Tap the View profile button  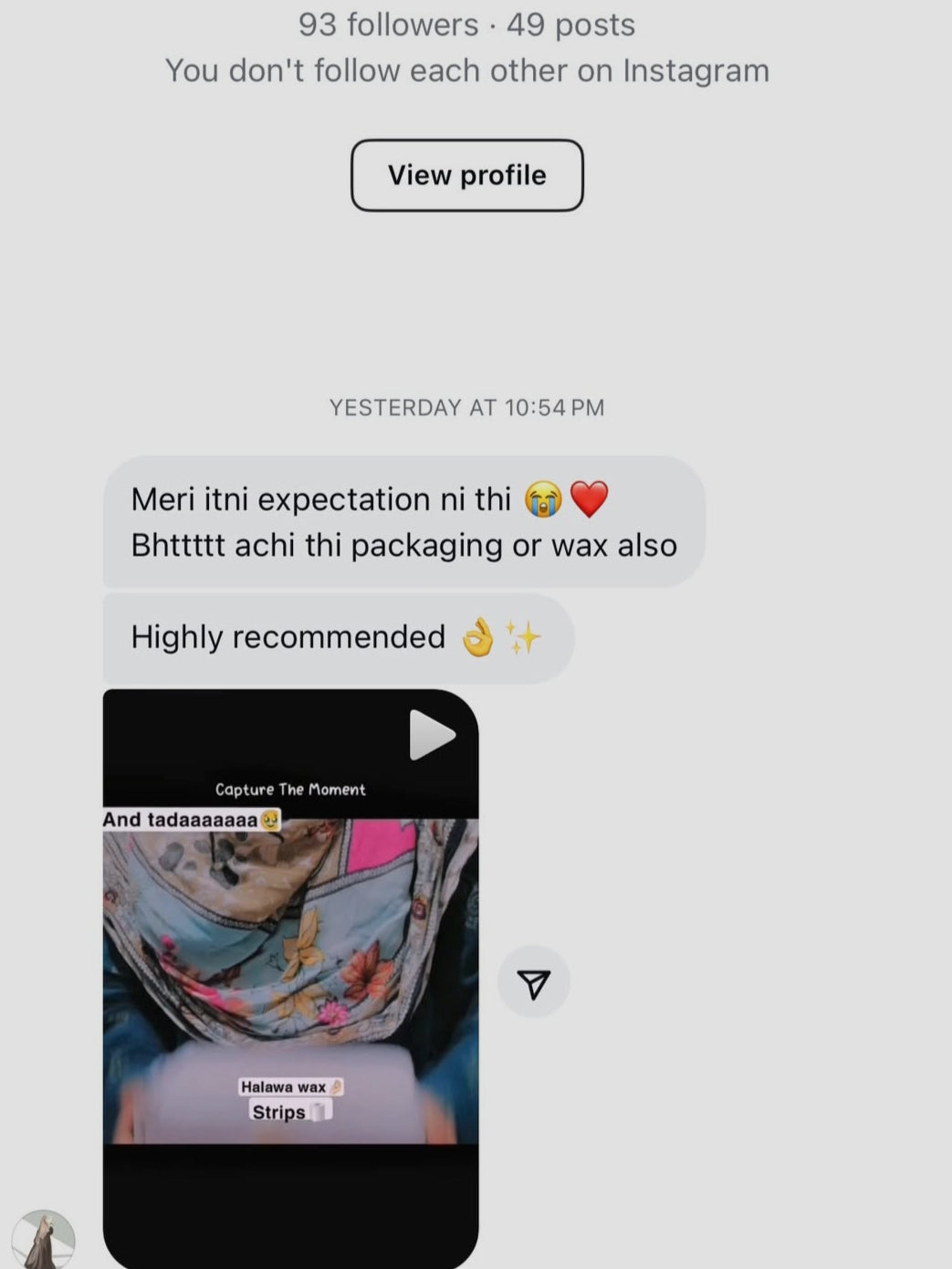click(x=466, y=175)
